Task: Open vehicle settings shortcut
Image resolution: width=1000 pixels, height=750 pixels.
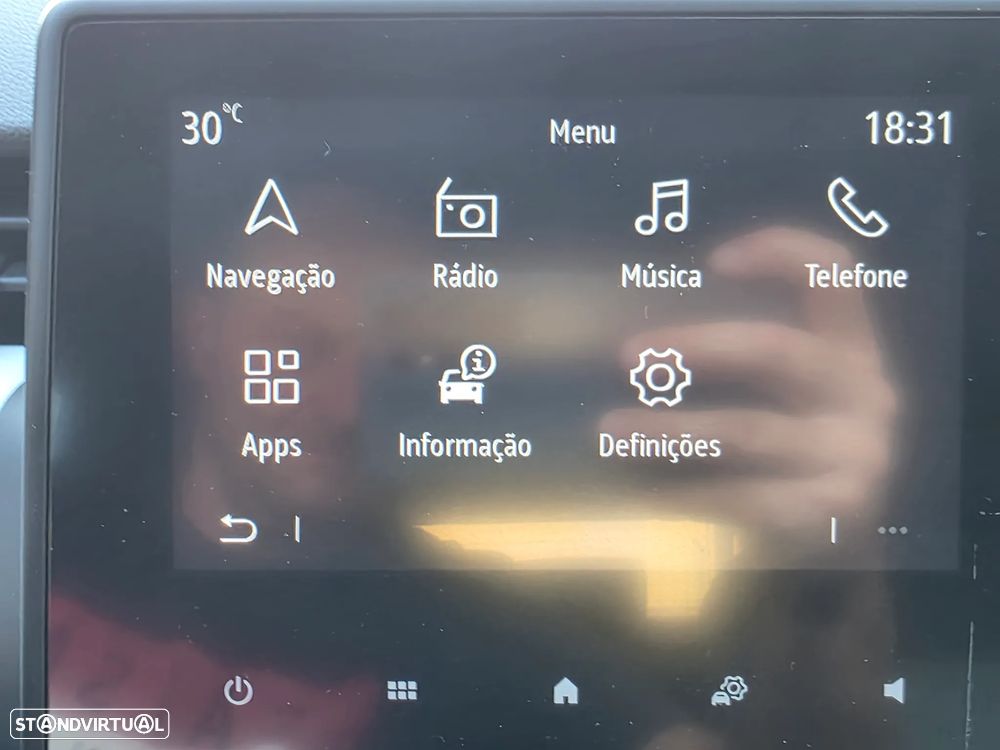Action: tap(729, 690)
